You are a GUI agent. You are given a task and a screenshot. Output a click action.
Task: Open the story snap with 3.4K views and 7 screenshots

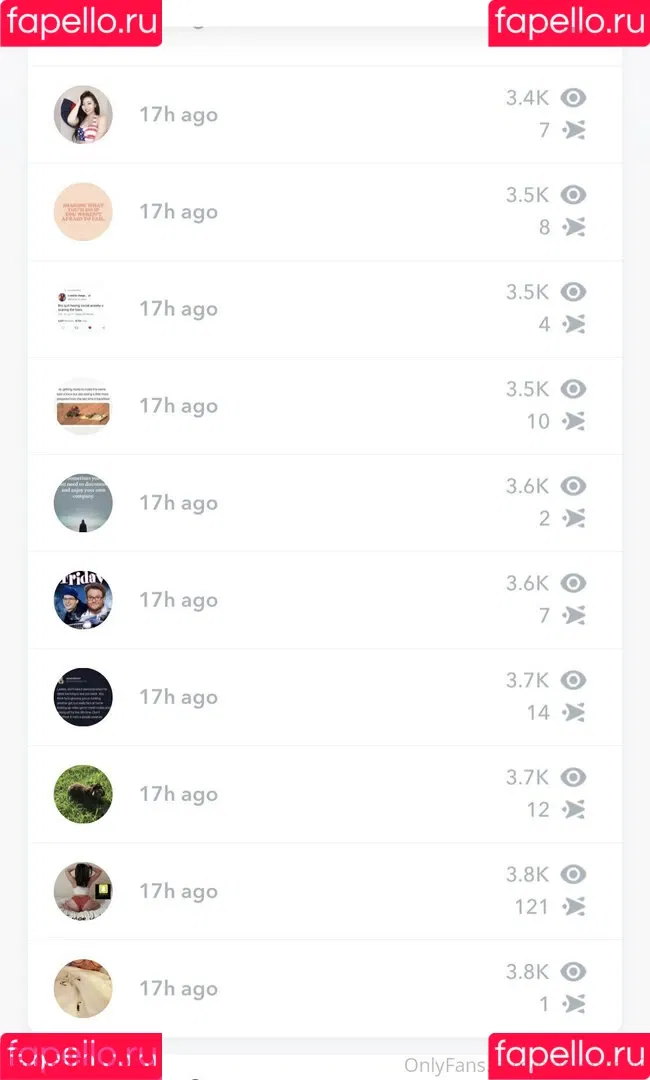pos(83,114)
